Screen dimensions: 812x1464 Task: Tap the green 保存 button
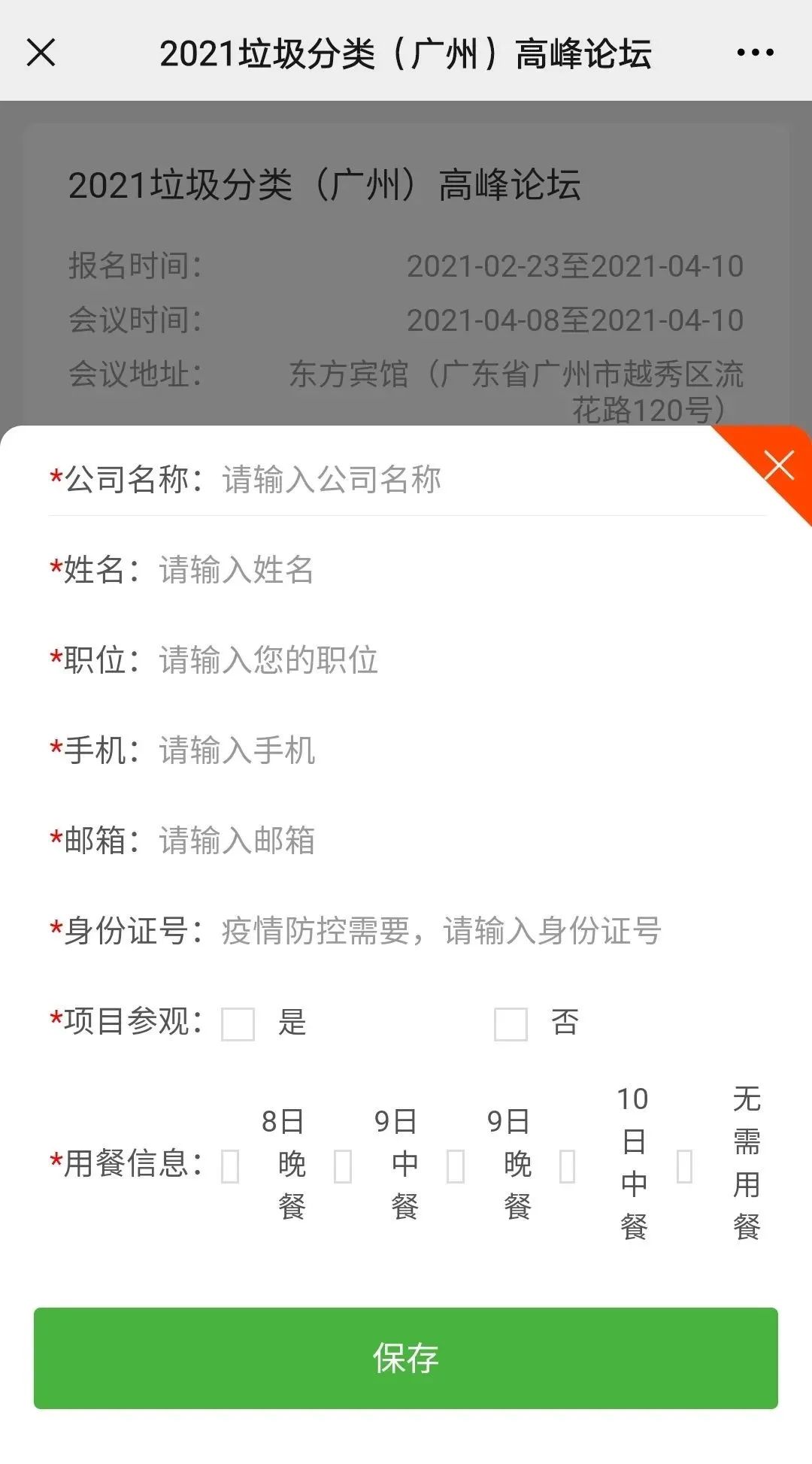click(x=406, y=1358)
